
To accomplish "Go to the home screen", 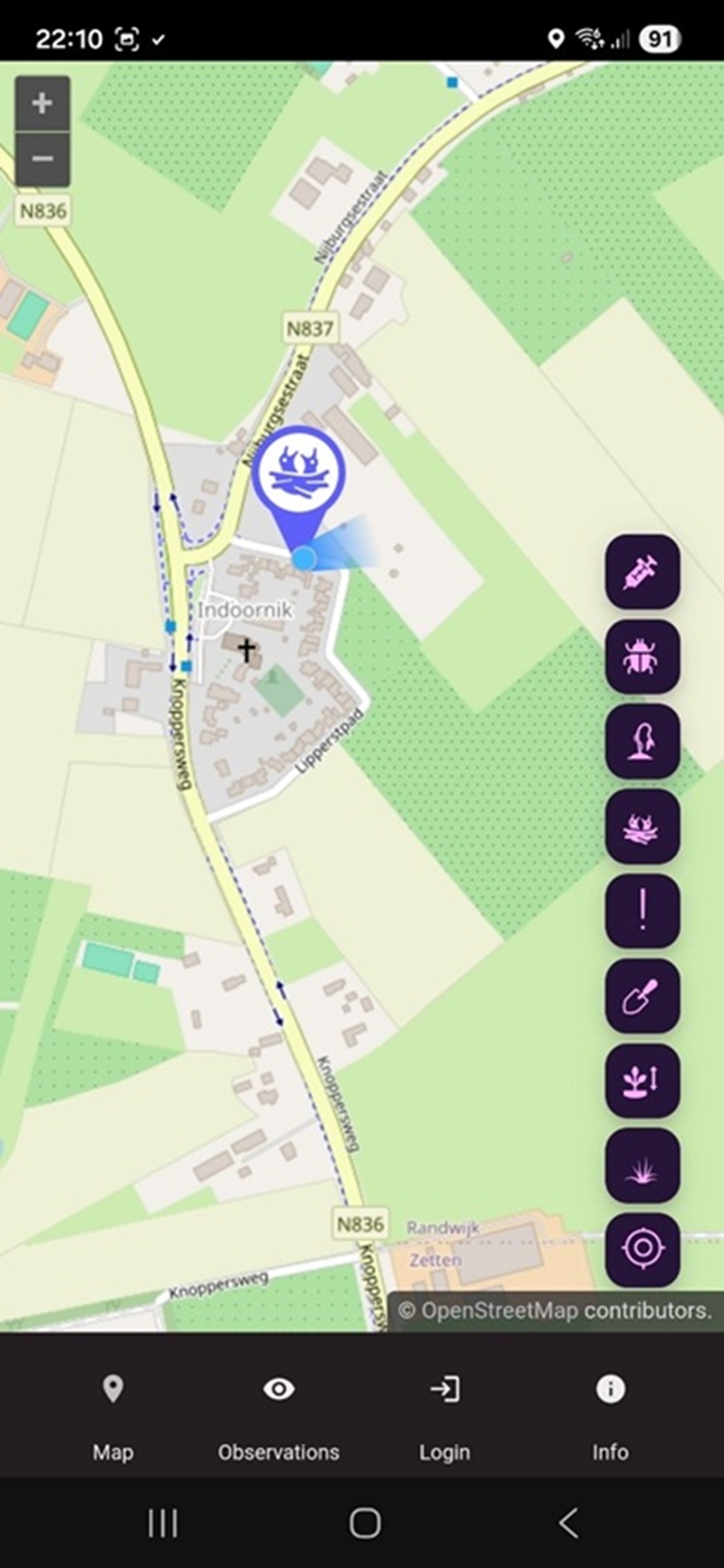I will point(365,1523).
